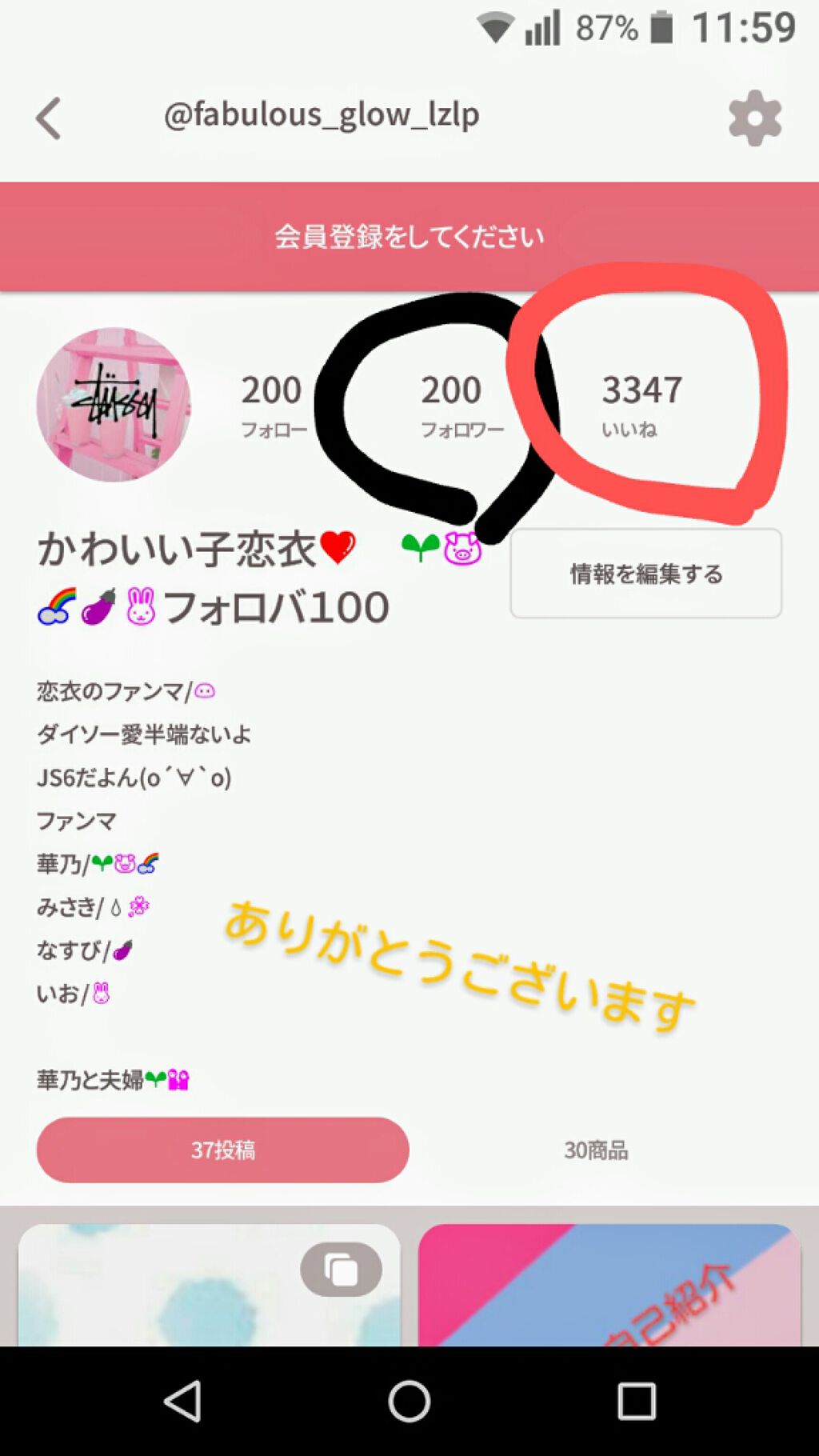Viewport: 819px width, 1456px height.
Task: Tap the signal strength bars icon
Action: (x=541, y=26)
